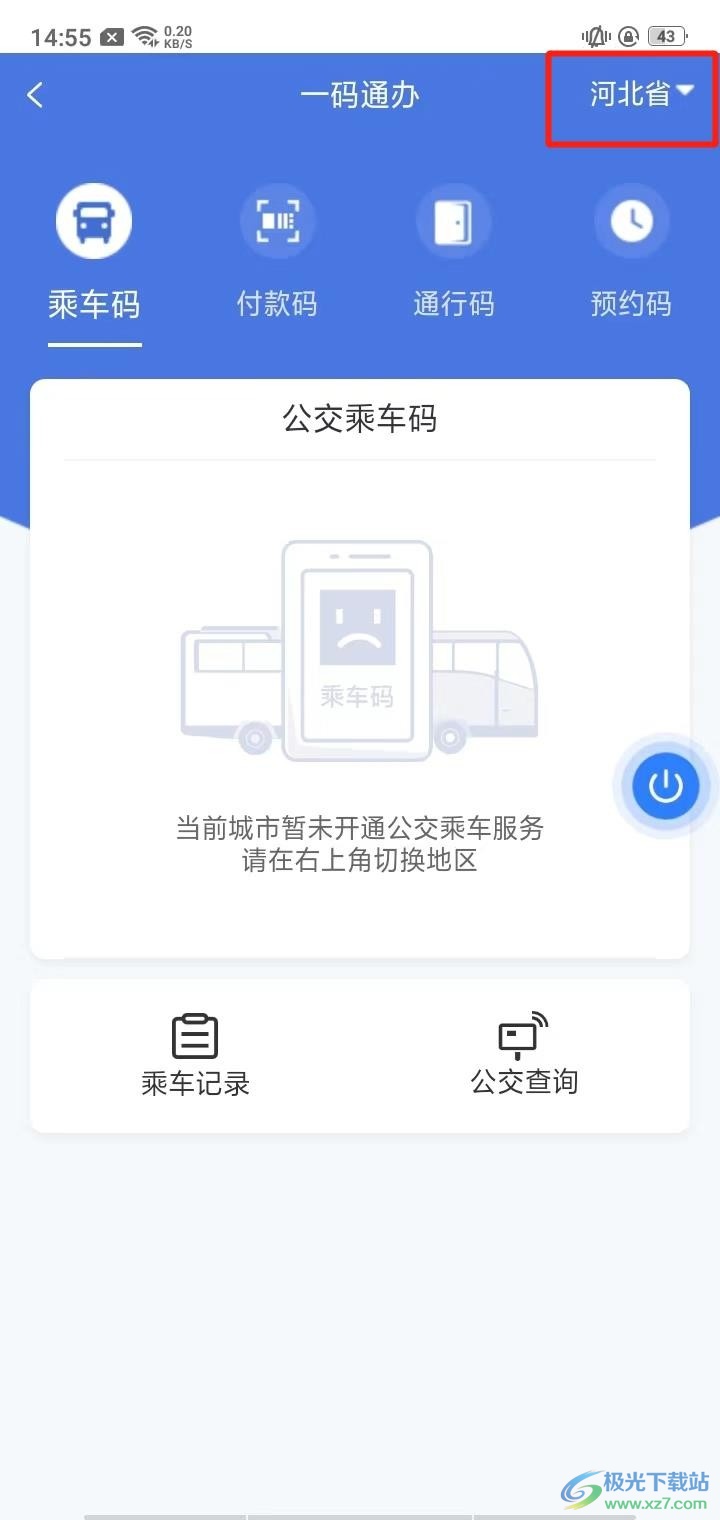Screen dimensions: 720x1520
Task: Switch to the 乘车码 tab
Action: (x=94, y=255)
